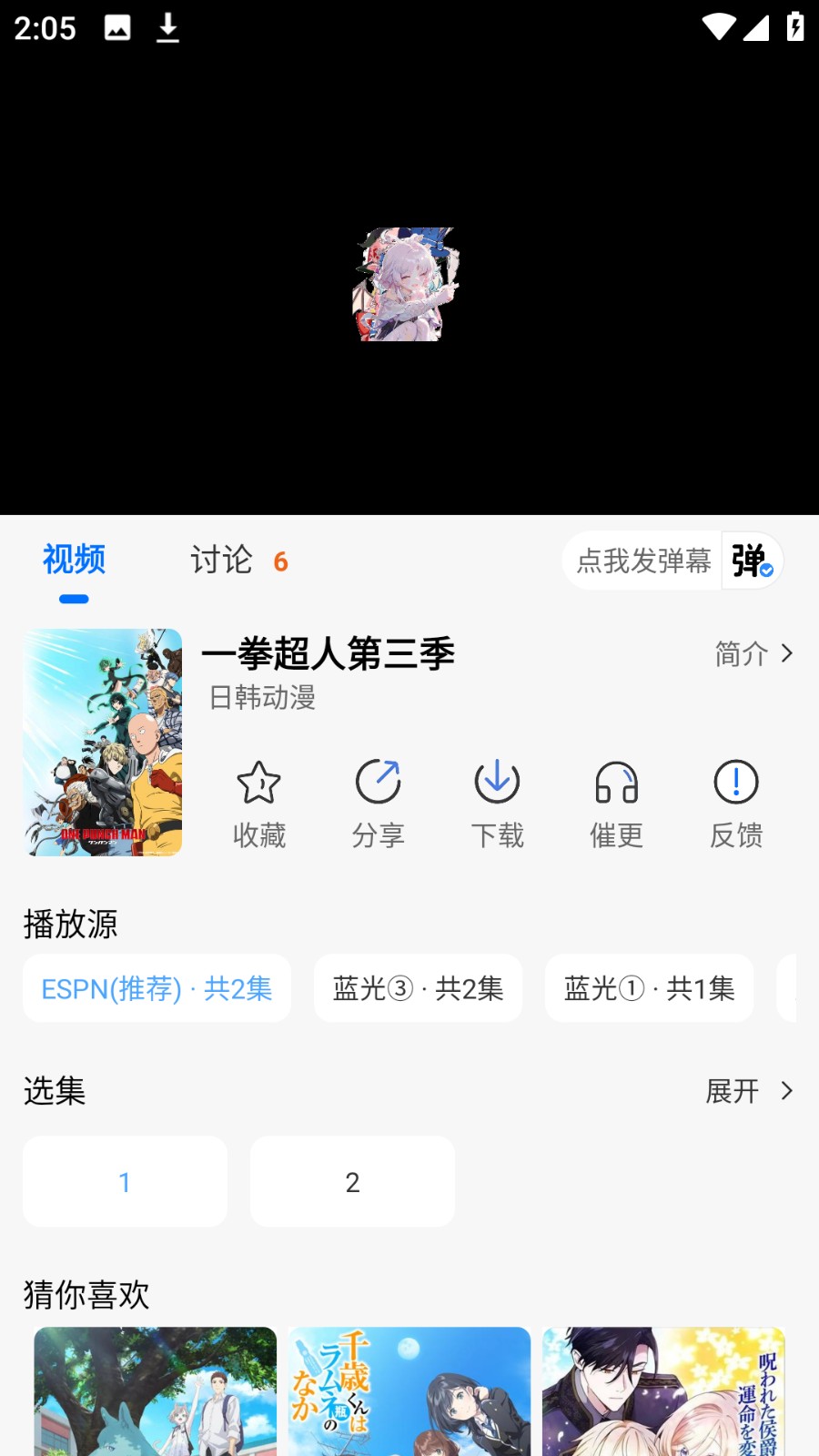The width and height of the screenshot is (819, 1456).
Task: Switch to the 讨论 discussion tab
Action: (x=222, y=561)
